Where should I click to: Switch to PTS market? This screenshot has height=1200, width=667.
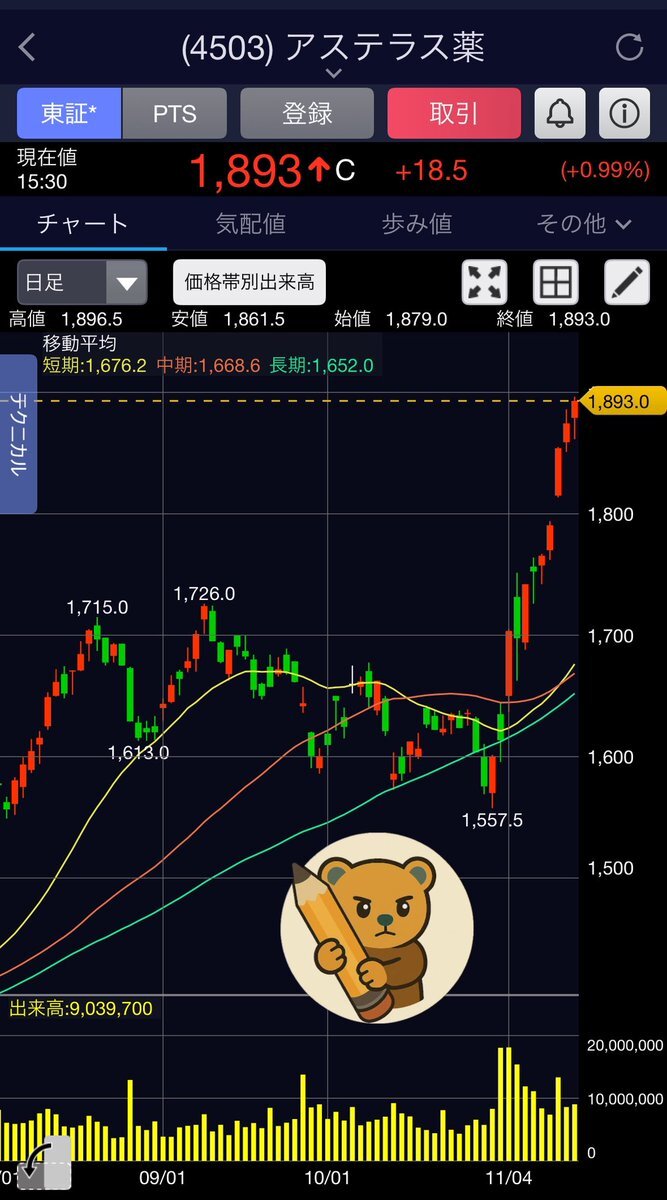(175, 113)
